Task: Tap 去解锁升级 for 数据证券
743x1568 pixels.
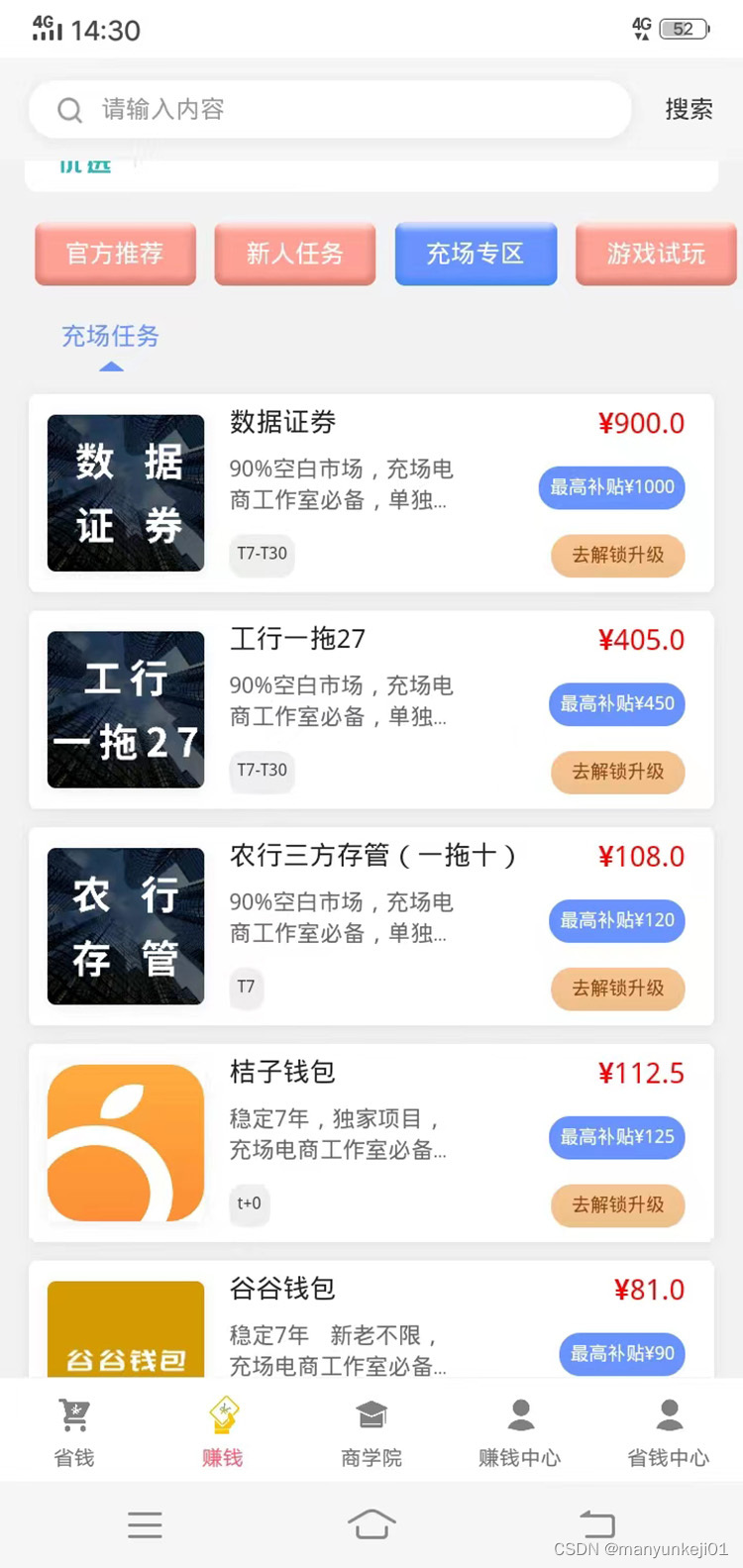Action: 617,555
